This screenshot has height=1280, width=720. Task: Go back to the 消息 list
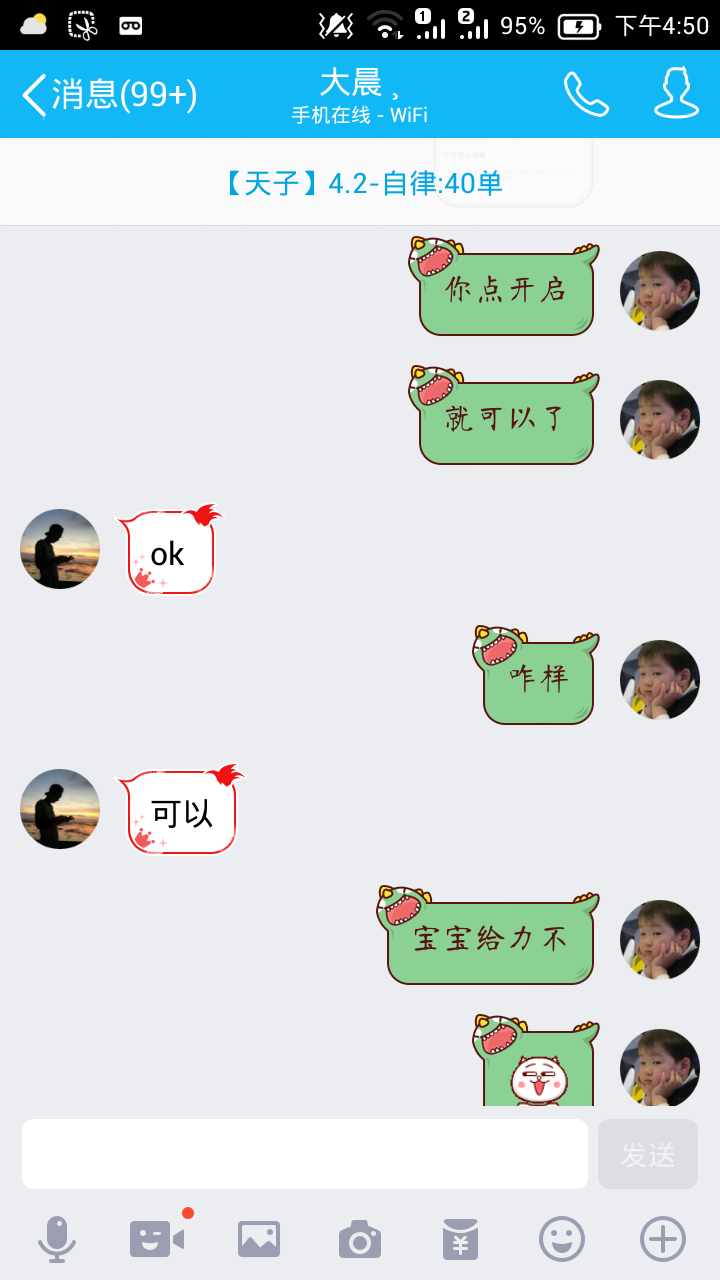pos(108,94)
